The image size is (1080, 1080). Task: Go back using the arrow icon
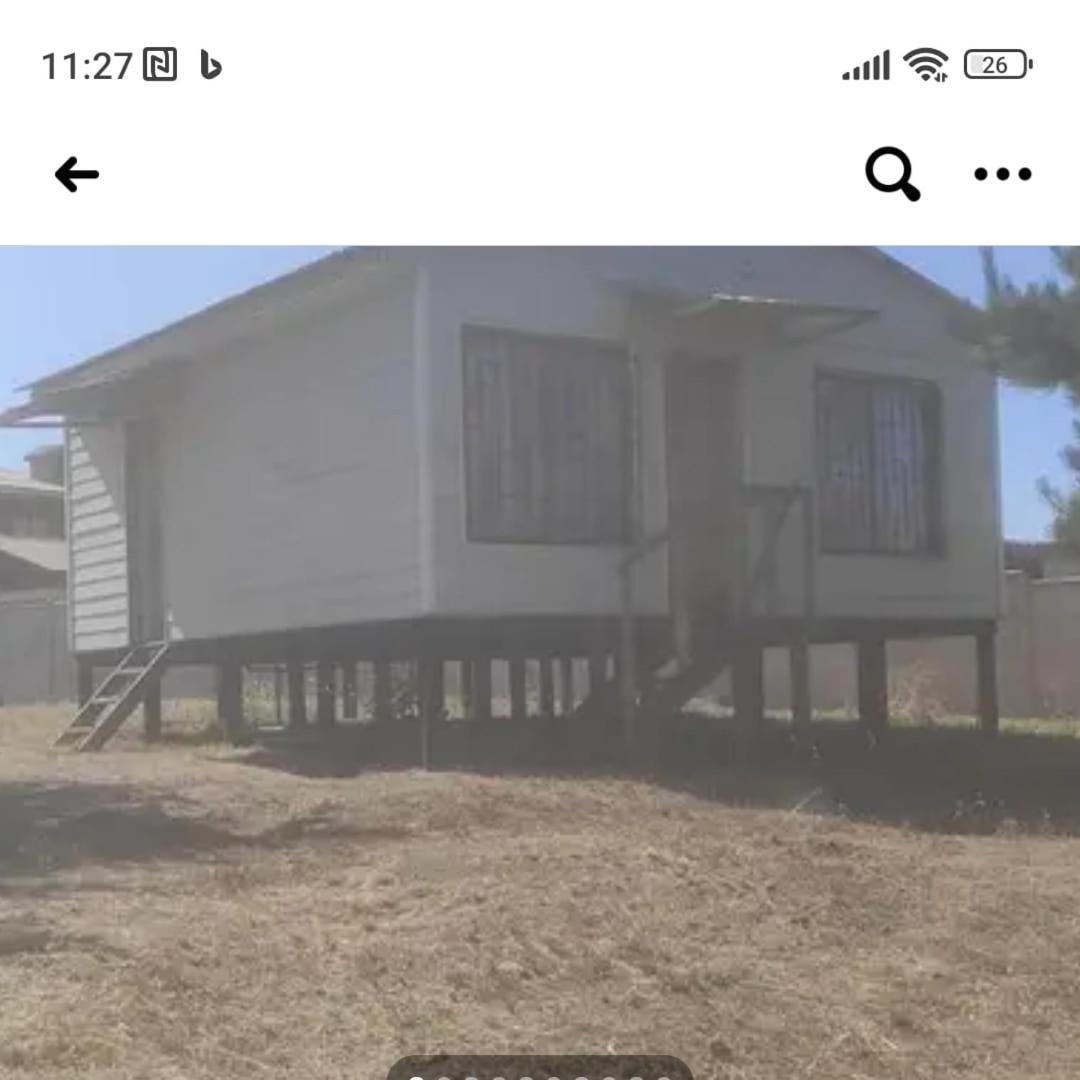[x=77, y=174]
